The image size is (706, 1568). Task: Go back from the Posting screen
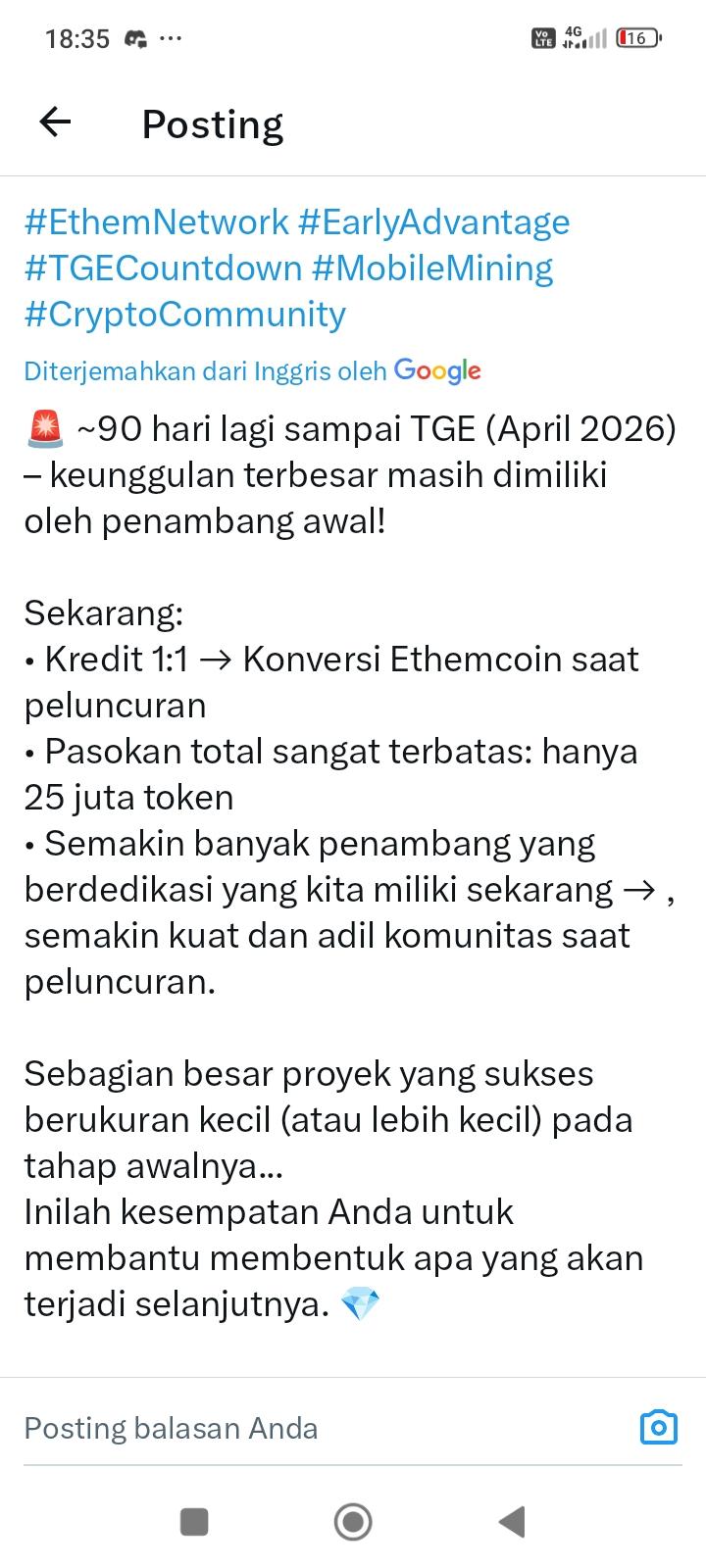click(x=56, y=122)
